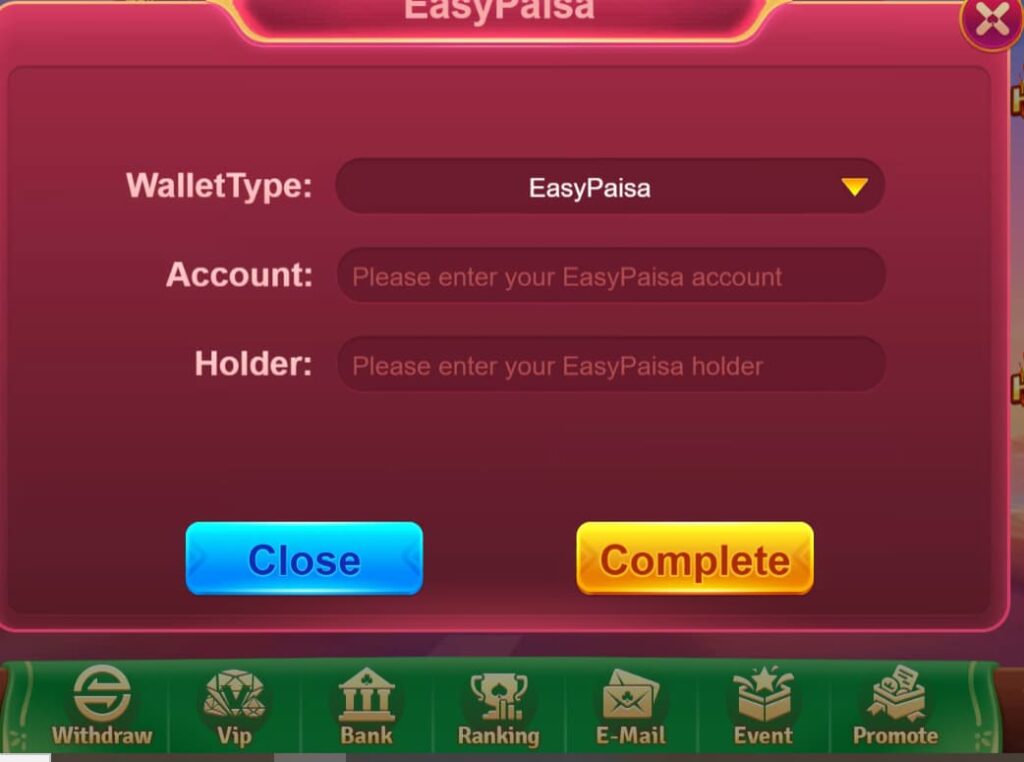Open the Vip section
This screenshot has width=1024, height=762.
[234, 707]
